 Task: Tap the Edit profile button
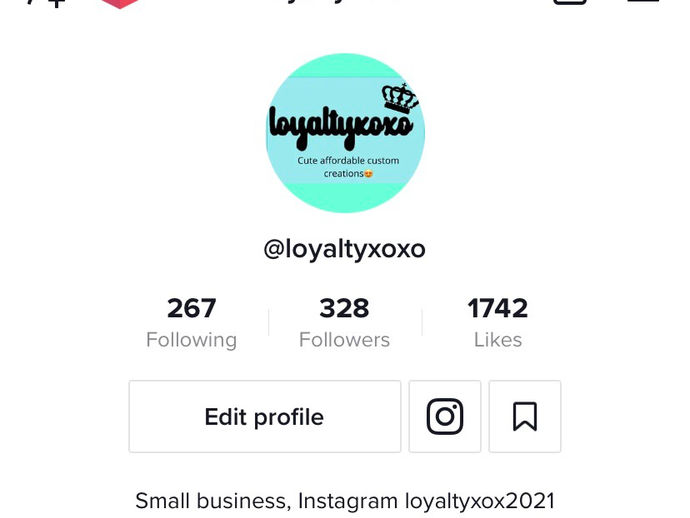point(264,416)
